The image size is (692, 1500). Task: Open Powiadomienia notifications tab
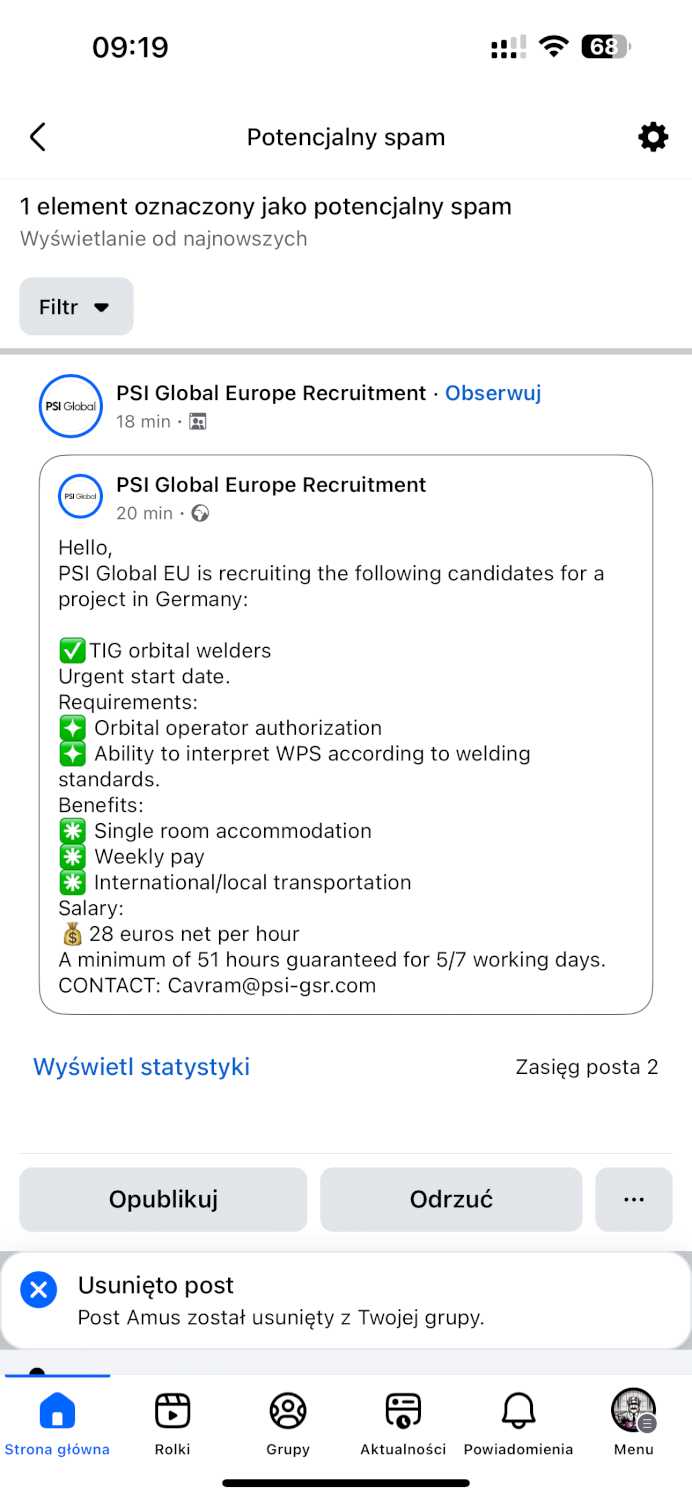(x=518, y=1423)
